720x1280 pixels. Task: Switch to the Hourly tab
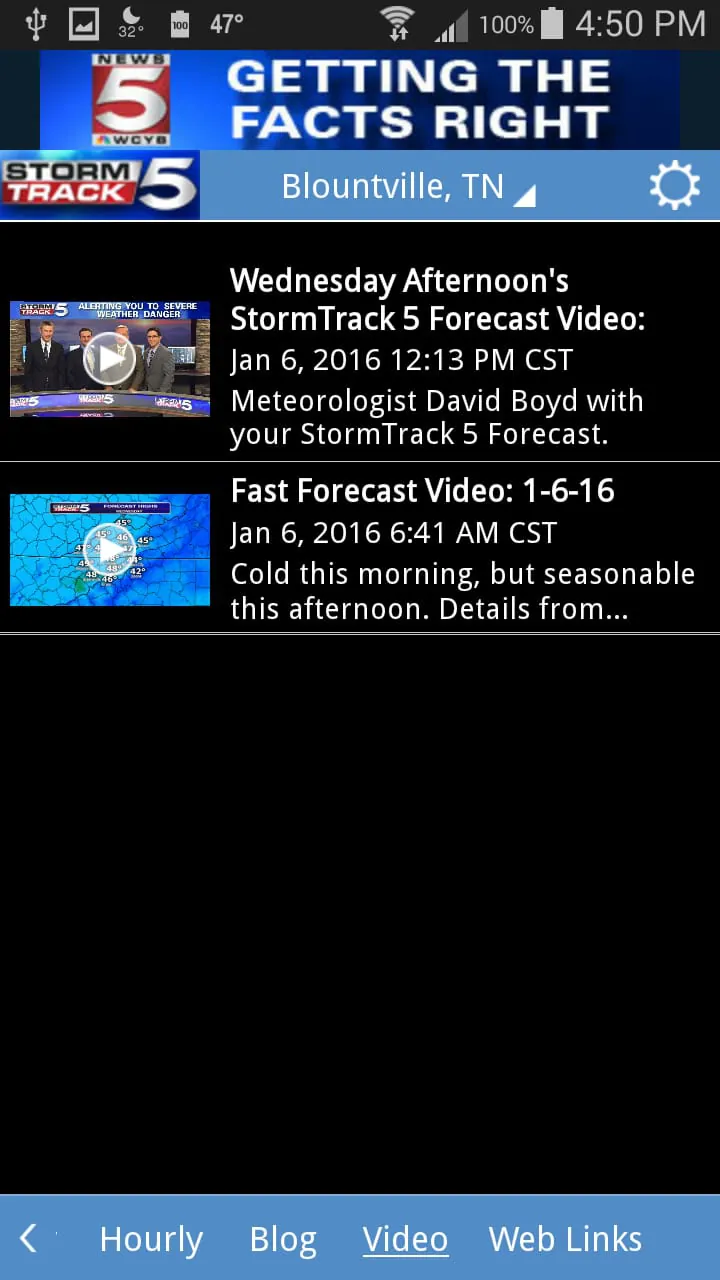(x=150, y=1239)
